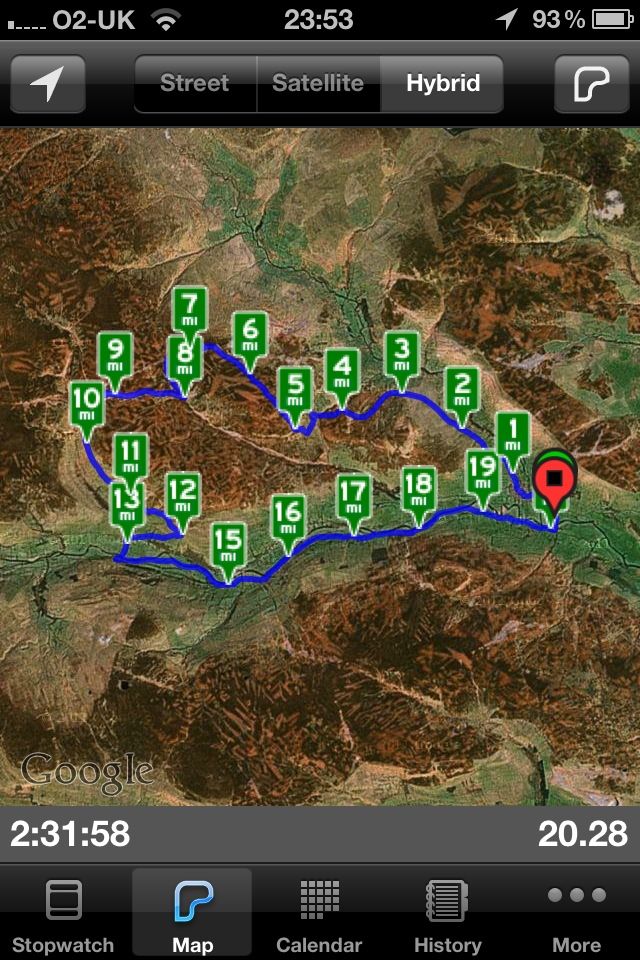This screenshot has width=640, height=960.
Task: Go to the History tab
Action: point(447,914)
